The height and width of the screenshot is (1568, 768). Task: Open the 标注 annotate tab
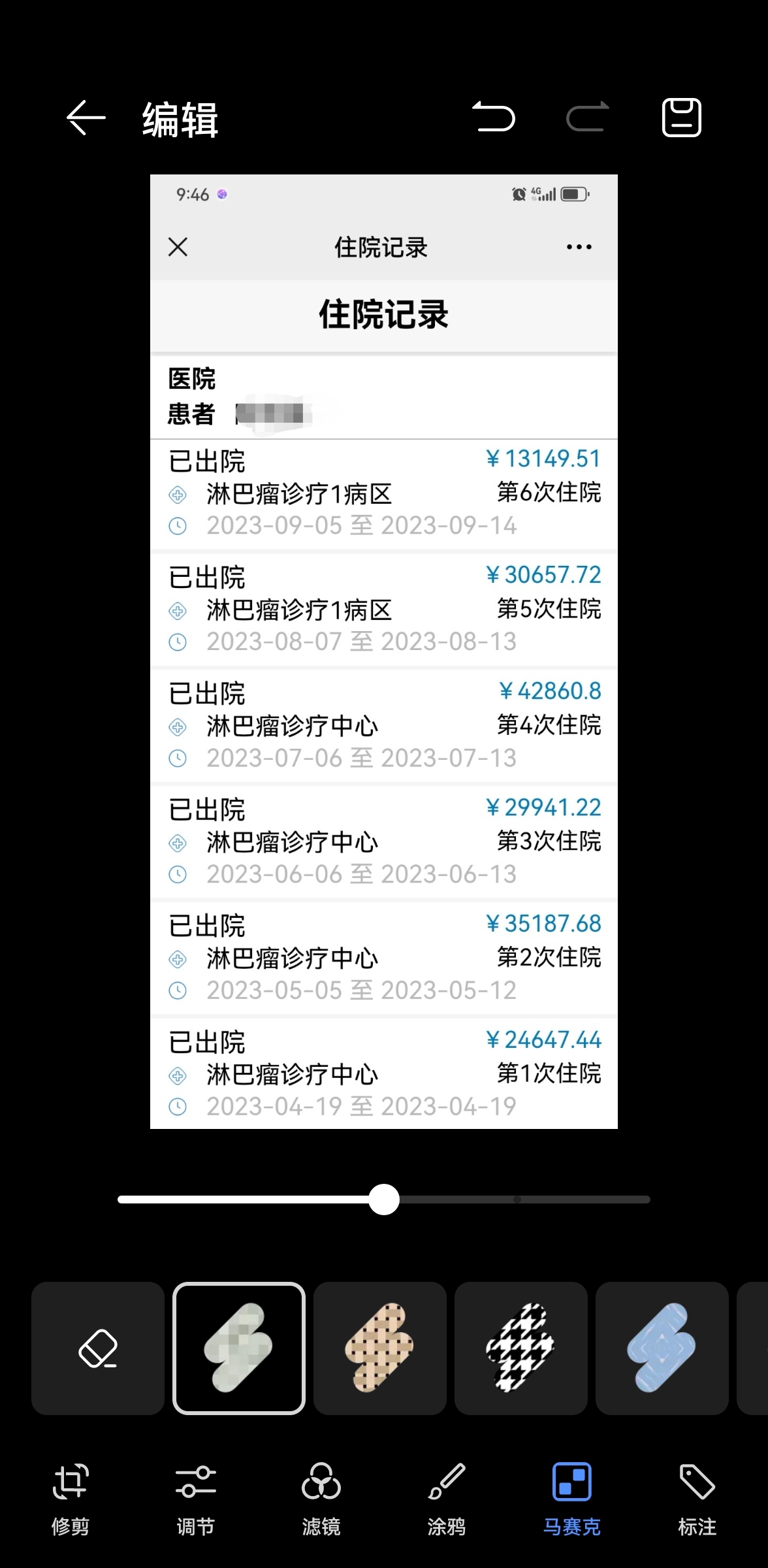[x=697, y=1496]
